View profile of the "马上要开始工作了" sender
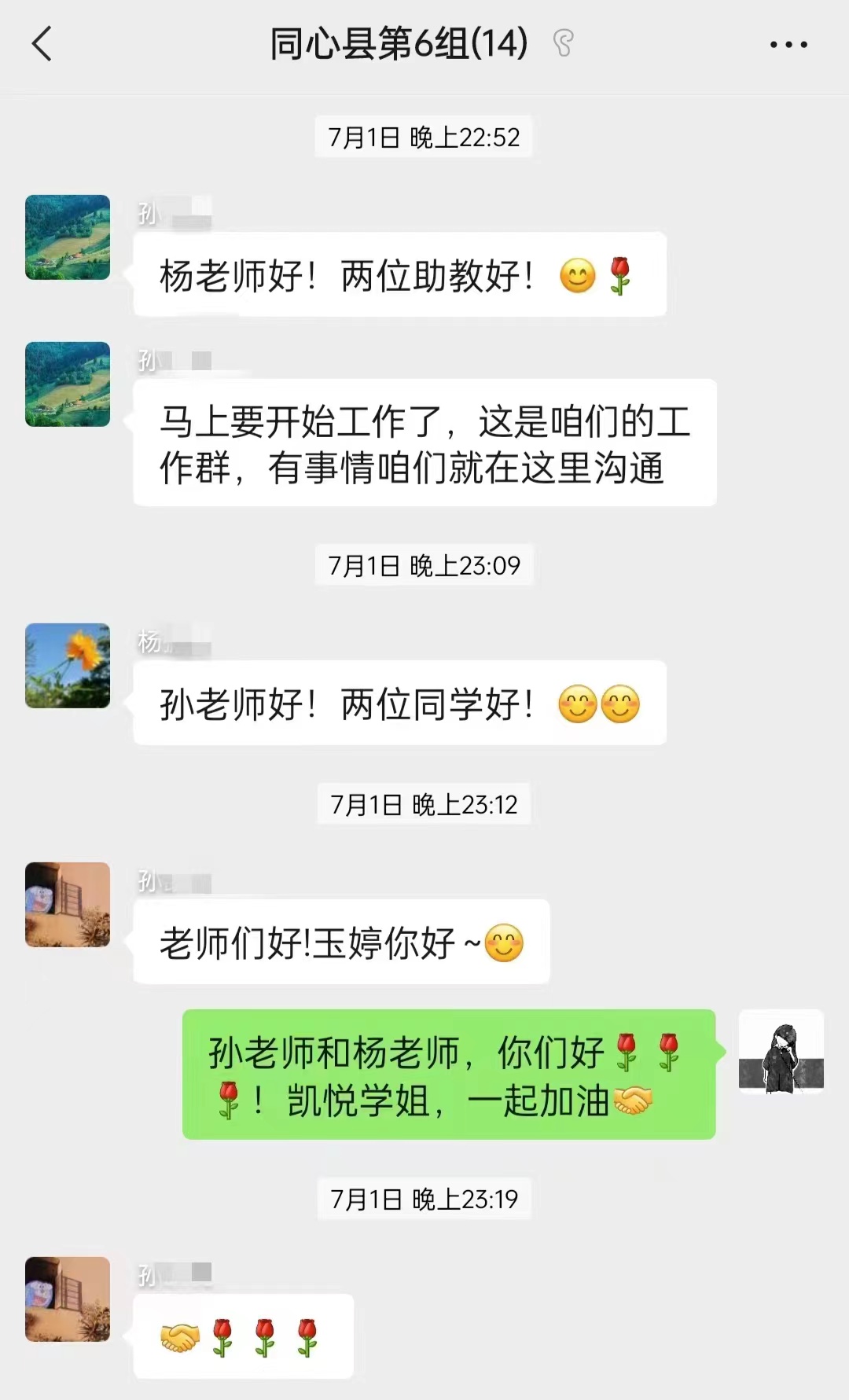The height and width of the screenshot is (1400, 849). click(68, 384)
